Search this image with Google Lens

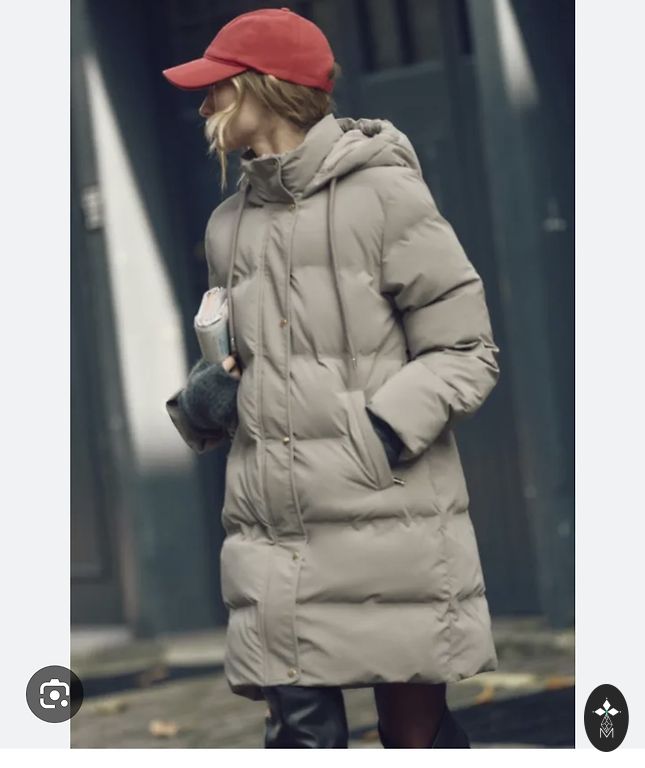(x=54, y=694)
